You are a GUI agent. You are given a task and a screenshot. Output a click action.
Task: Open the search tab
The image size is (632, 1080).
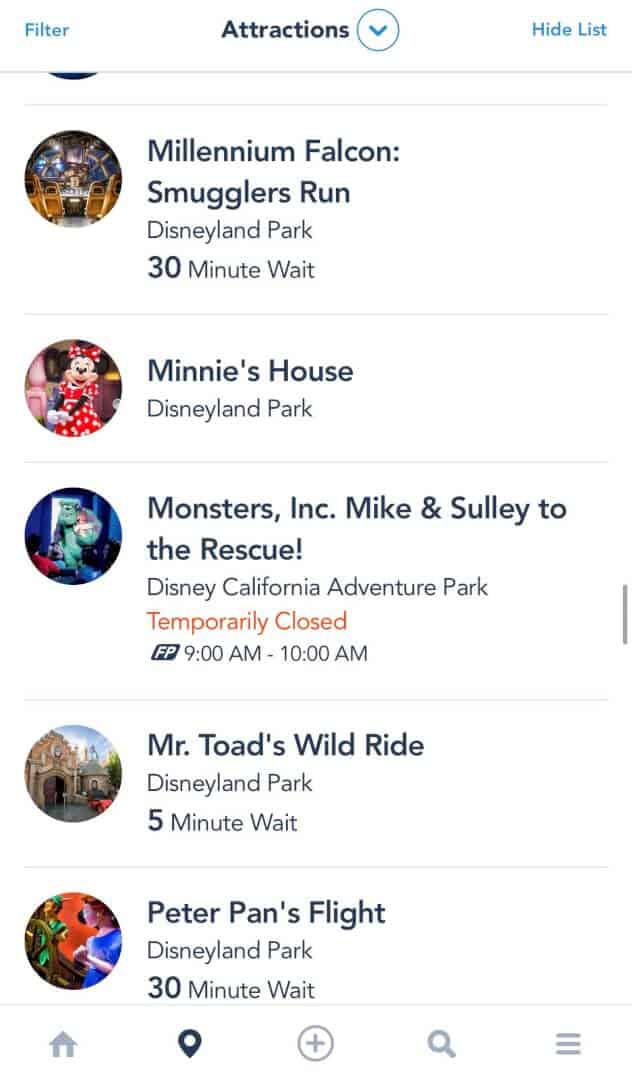pos(441,1045)
